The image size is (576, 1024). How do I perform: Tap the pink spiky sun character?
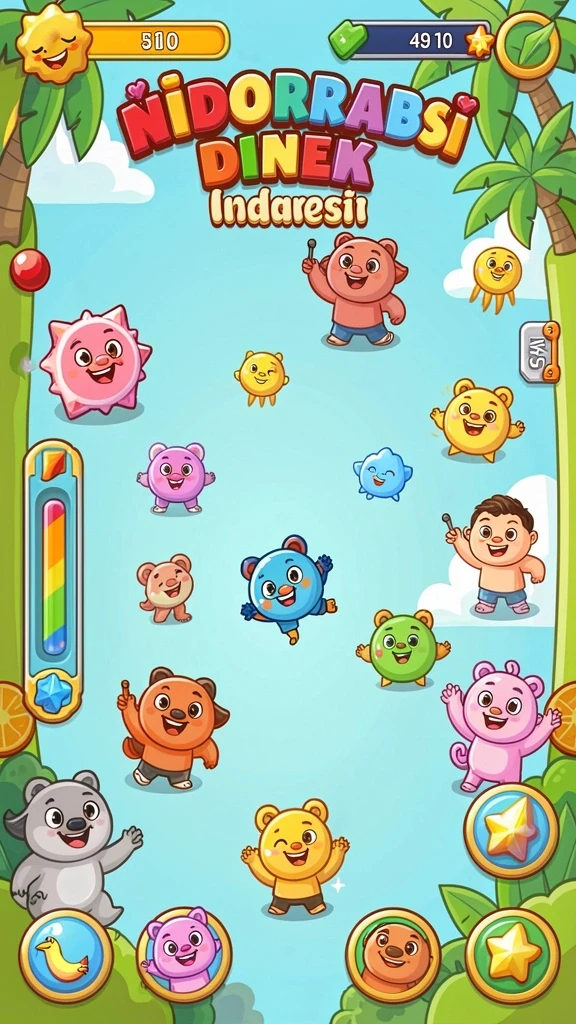95,361
